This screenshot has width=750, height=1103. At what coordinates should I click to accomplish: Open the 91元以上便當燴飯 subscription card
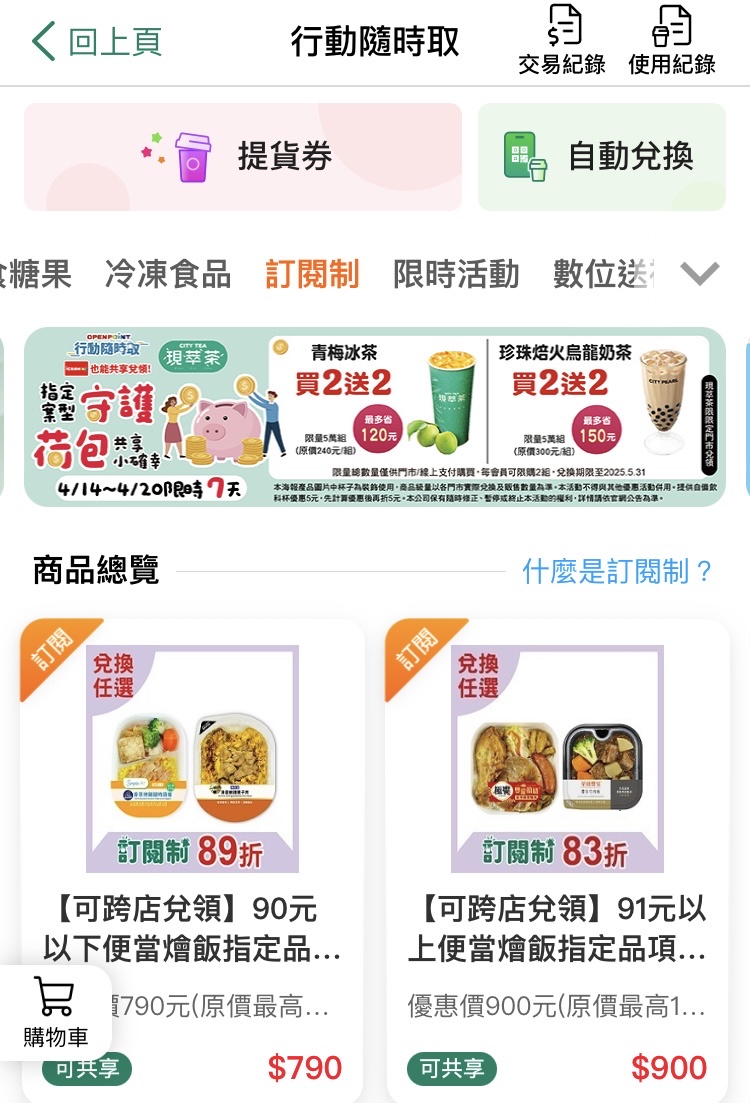[x=557, y=800]
